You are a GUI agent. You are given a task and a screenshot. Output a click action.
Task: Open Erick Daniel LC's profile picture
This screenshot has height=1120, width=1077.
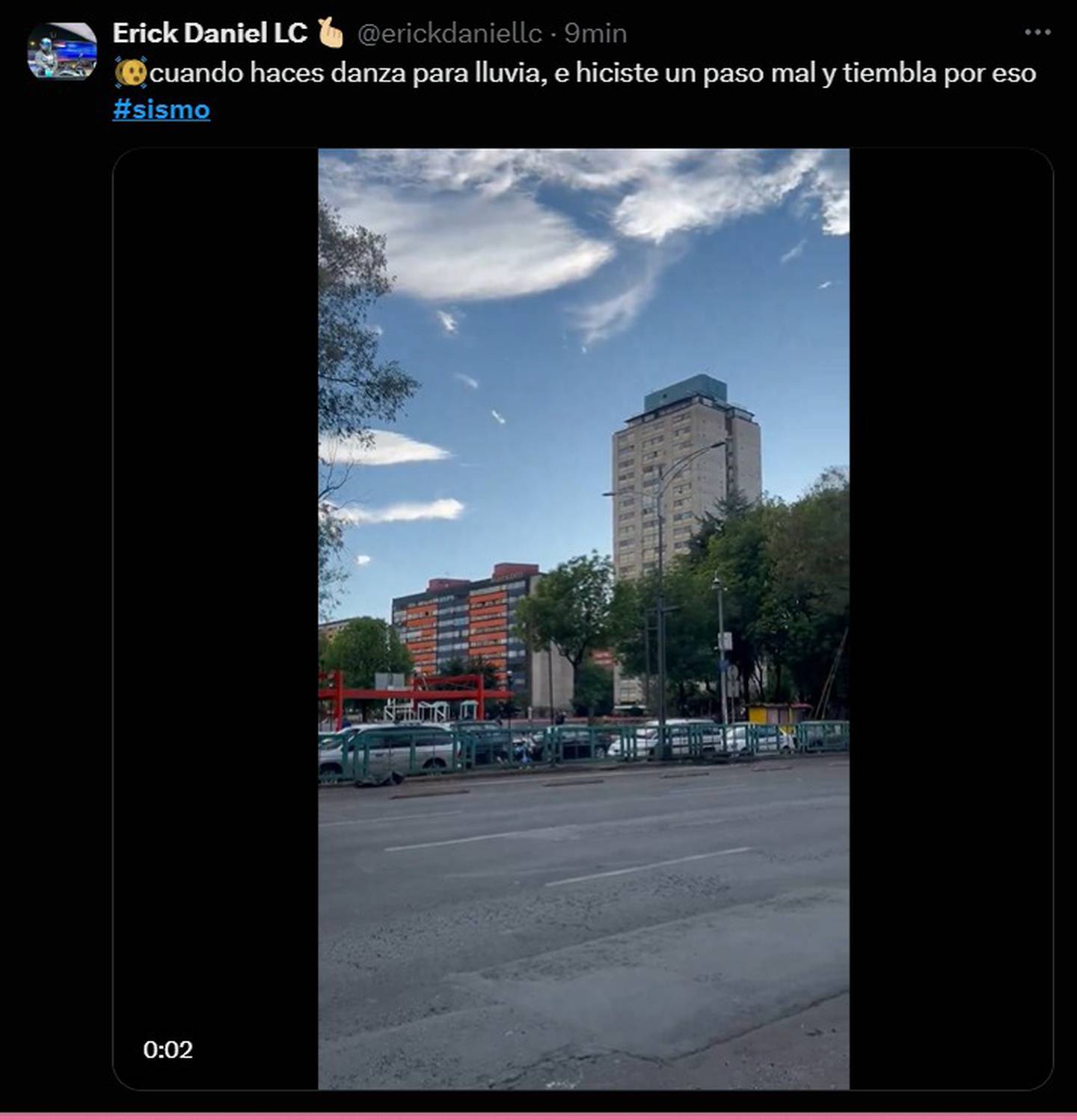pyautogui.click(x=62, y=51)
